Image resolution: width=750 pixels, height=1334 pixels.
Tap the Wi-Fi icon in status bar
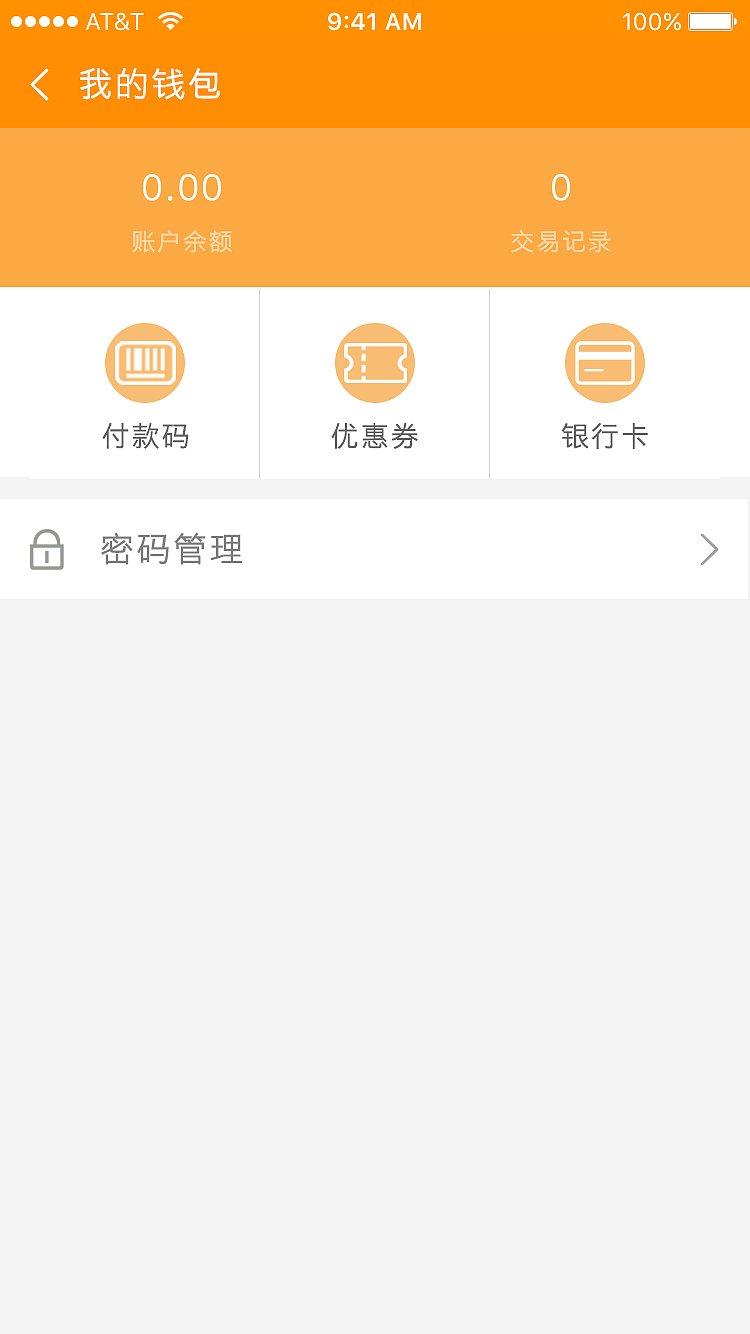pyautogui.click(x=168, y=20)
